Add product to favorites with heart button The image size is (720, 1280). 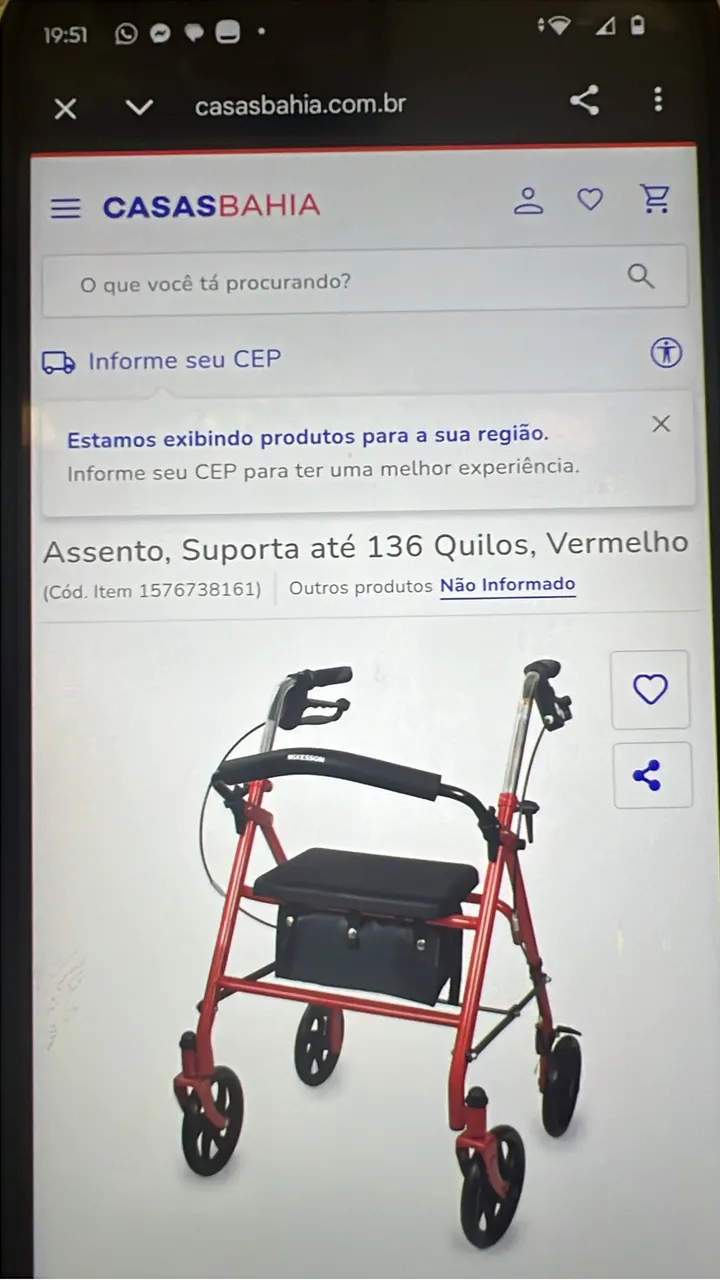pyautogui.click(x=651, y=689)
